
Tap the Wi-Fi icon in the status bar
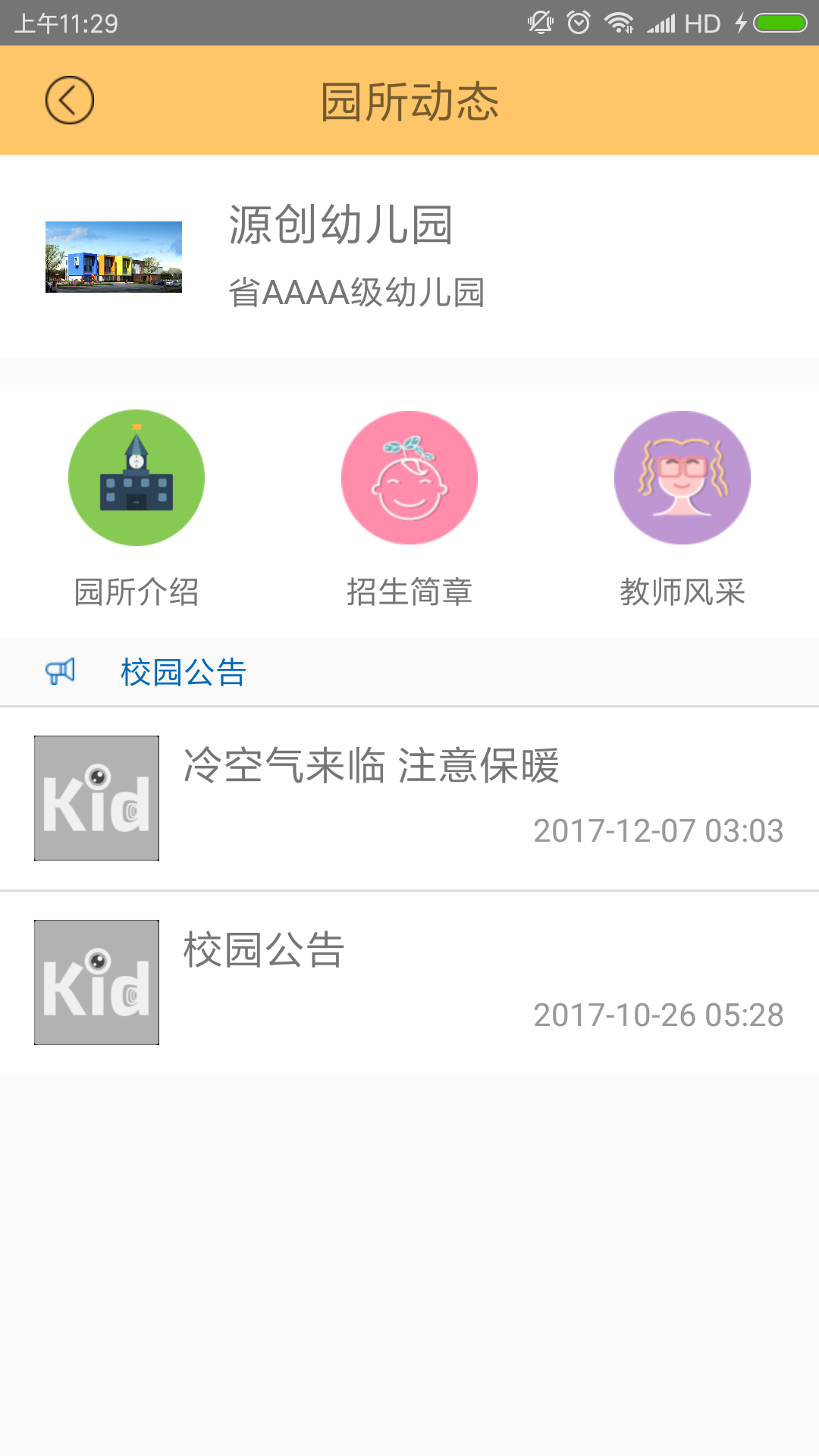point(620,22)
